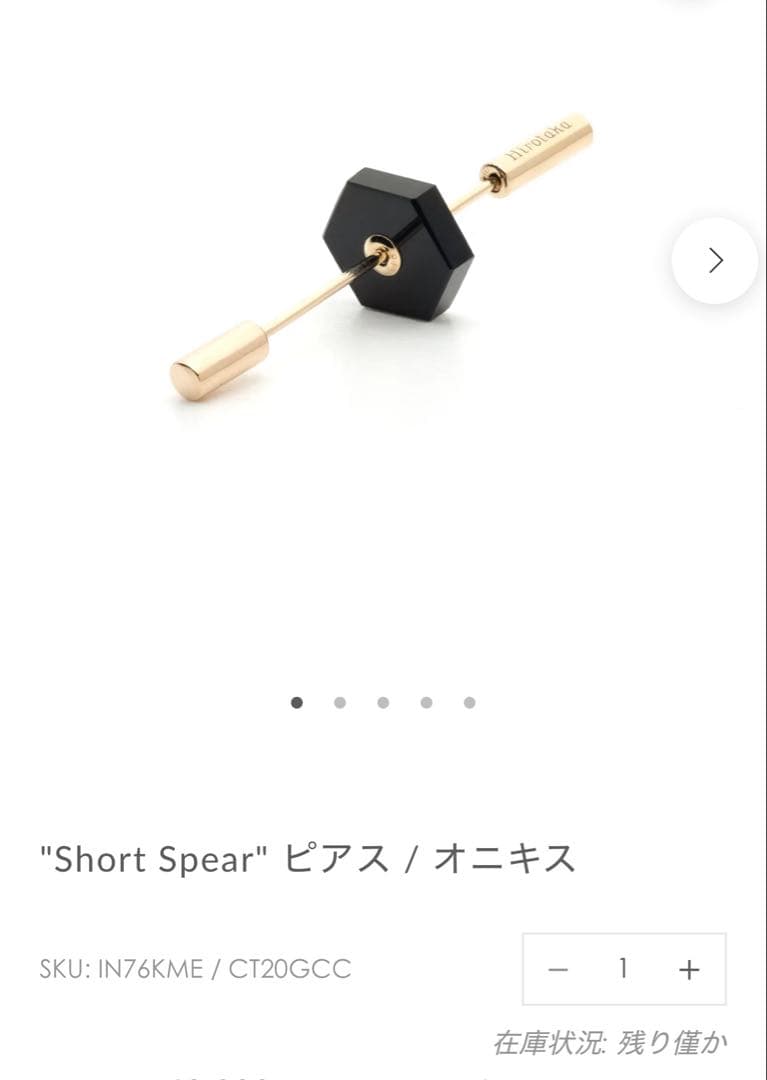Click the quantity box showing 1
This screenshot has height=1080, width=767.
[621, 967]
